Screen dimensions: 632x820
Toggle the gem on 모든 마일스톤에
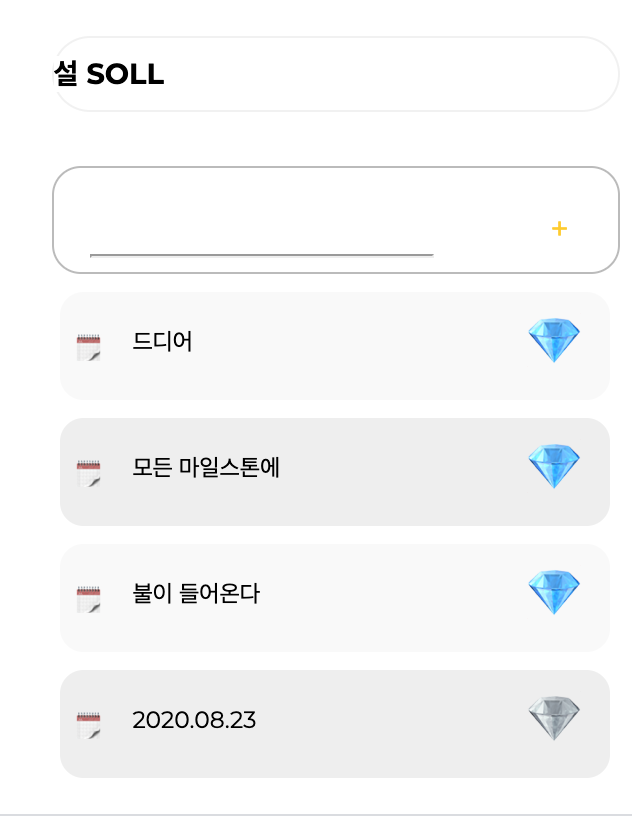(x=554, y=466)
